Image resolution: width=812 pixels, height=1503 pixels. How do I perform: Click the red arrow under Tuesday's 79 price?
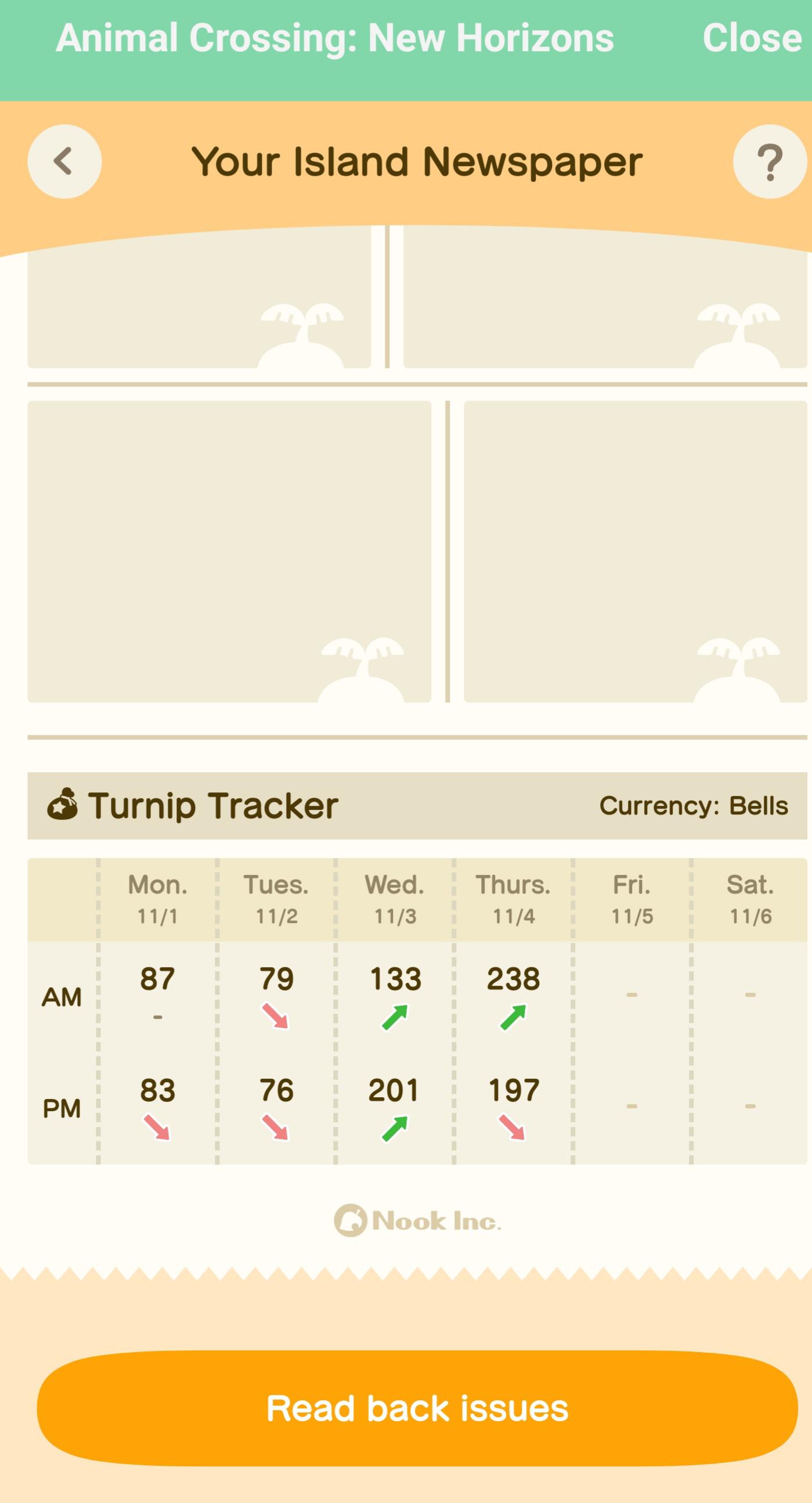pyautogui.click(x=275, y=1017)
